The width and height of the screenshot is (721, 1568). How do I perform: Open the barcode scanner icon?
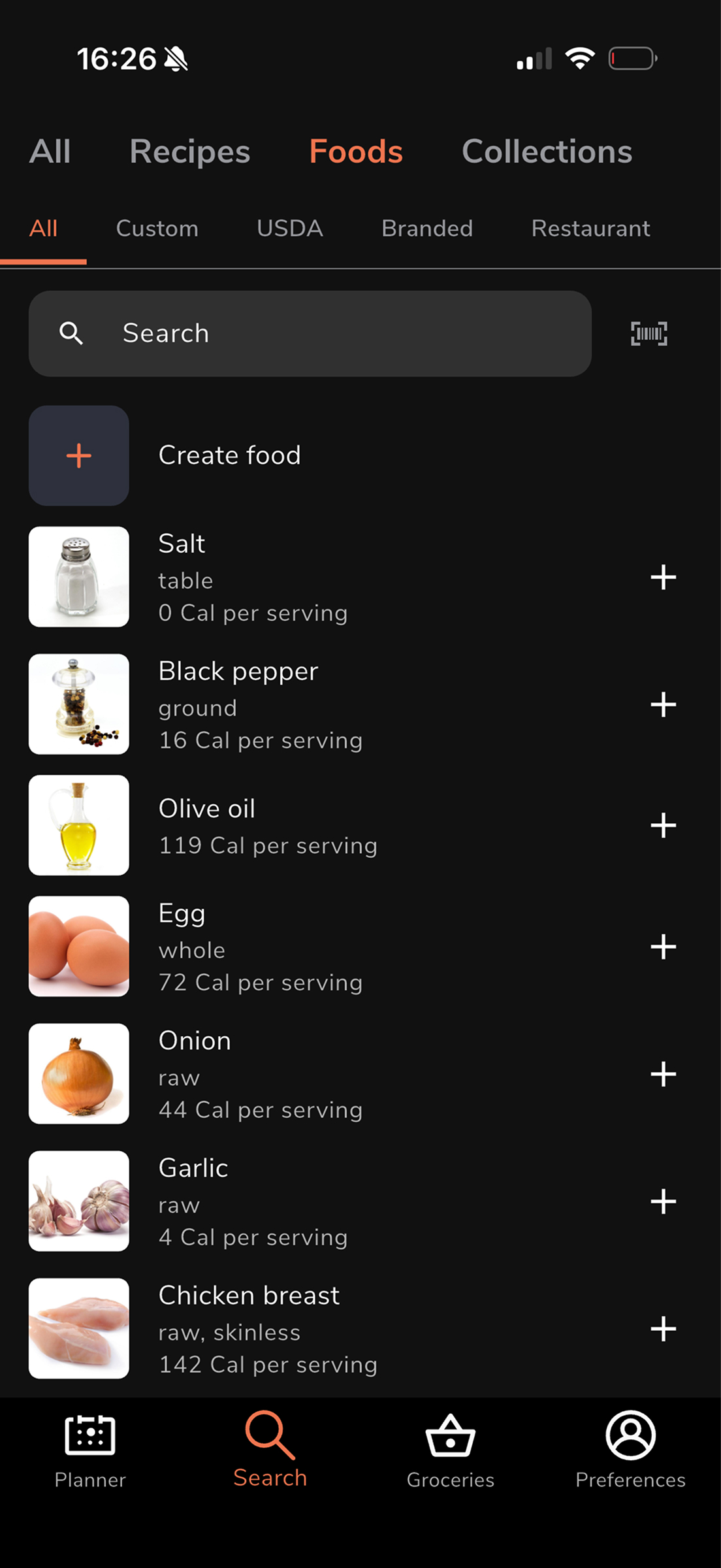(648, 334)
